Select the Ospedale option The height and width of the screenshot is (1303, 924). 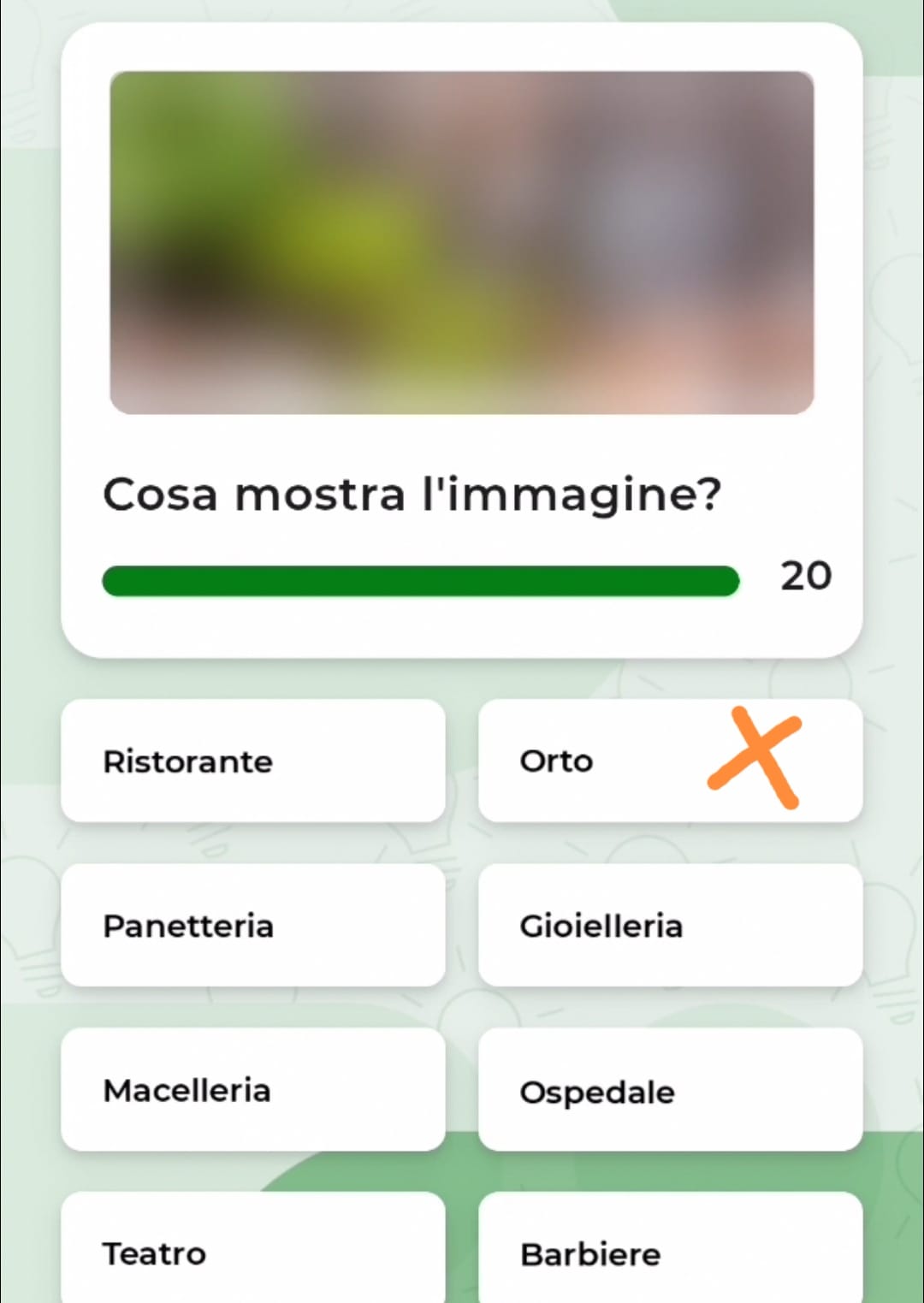tap(669, 1089)
